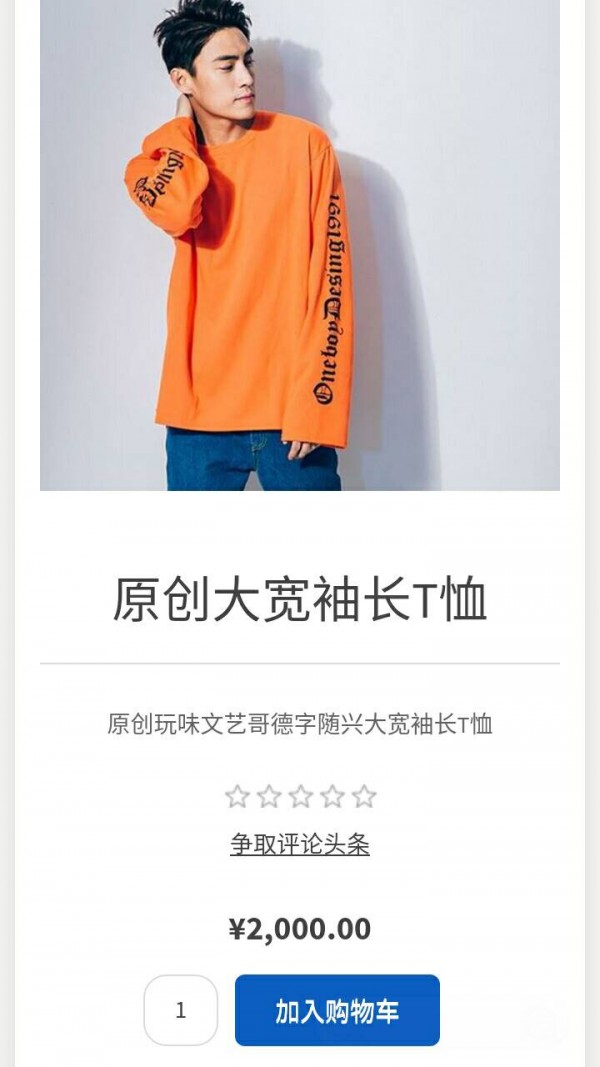Open the 争取评论头条 review link
Image resolution: width=600 pixels, height=1067 pixels.
pyautogui.click(x=300, y=845)
